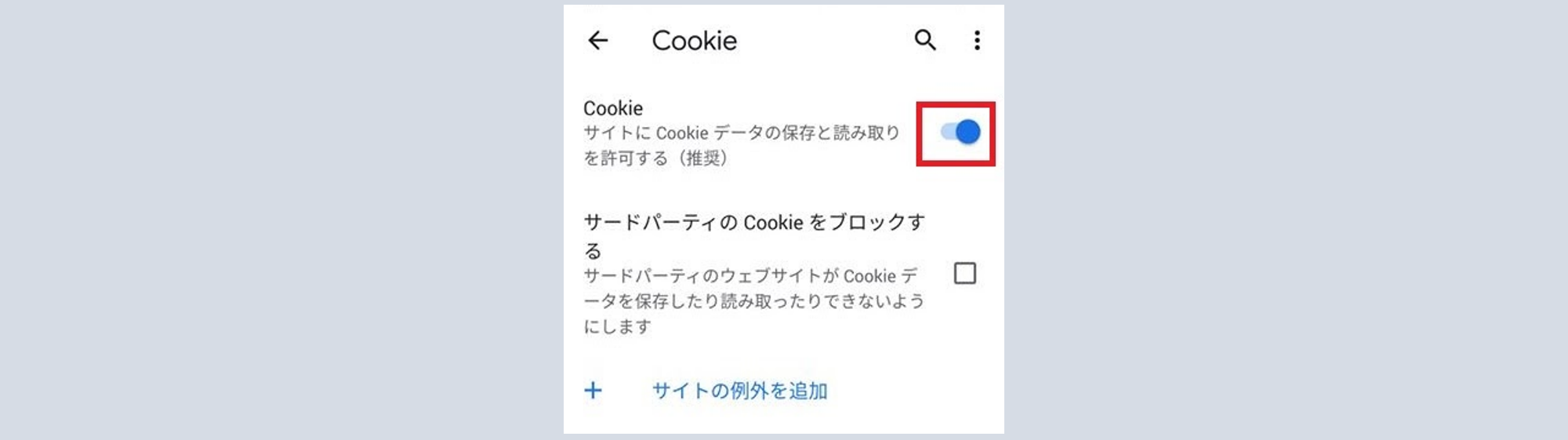Check the block third-party Cookie box
Viewport: 1568px width, 440px height.
(964, 274)
